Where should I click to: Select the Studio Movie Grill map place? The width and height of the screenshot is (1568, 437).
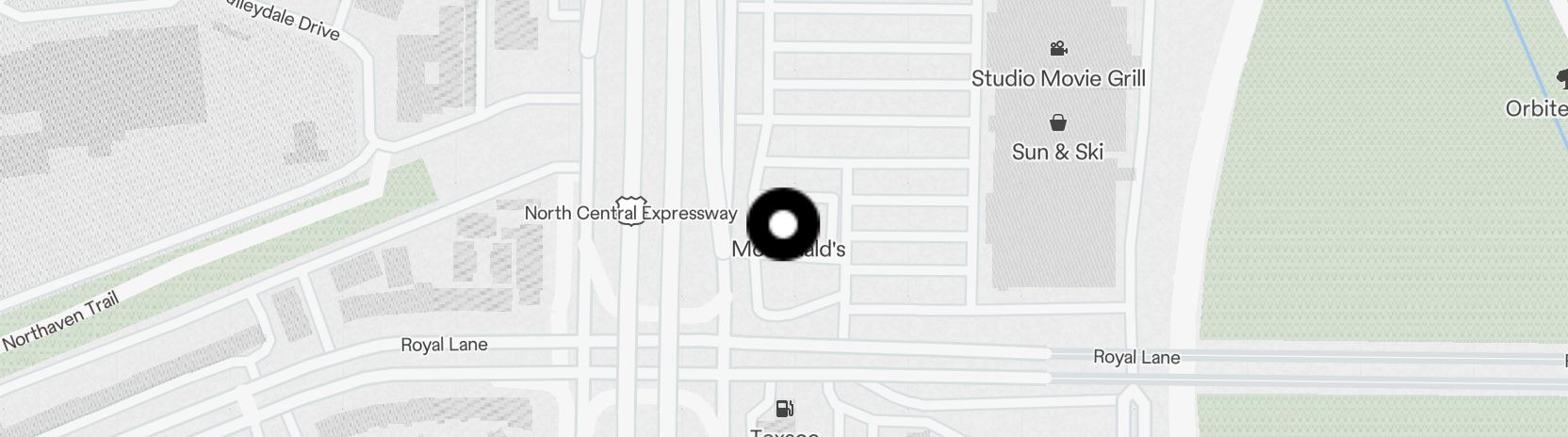coord(1058,50)
